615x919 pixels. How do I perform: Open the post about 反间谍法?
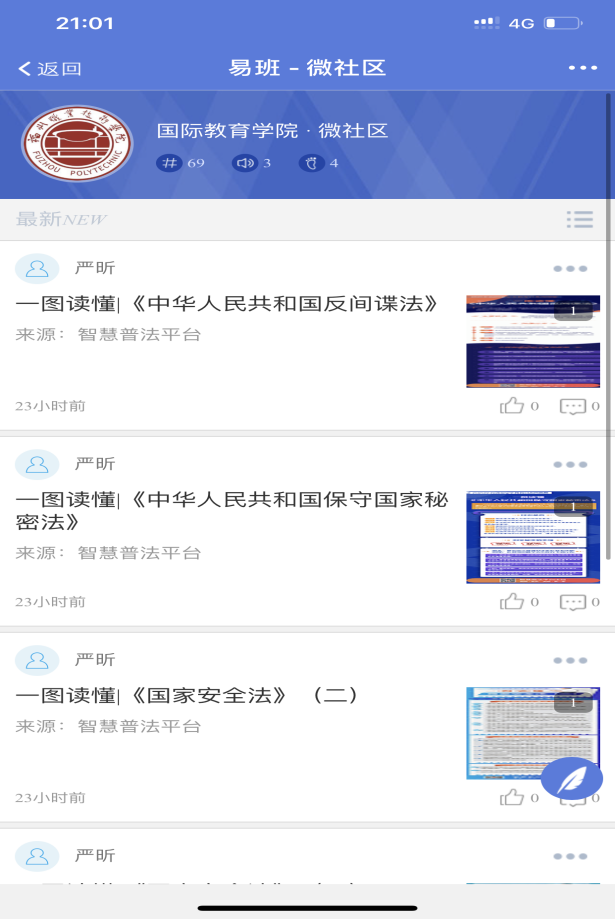[x=228, y=304]
